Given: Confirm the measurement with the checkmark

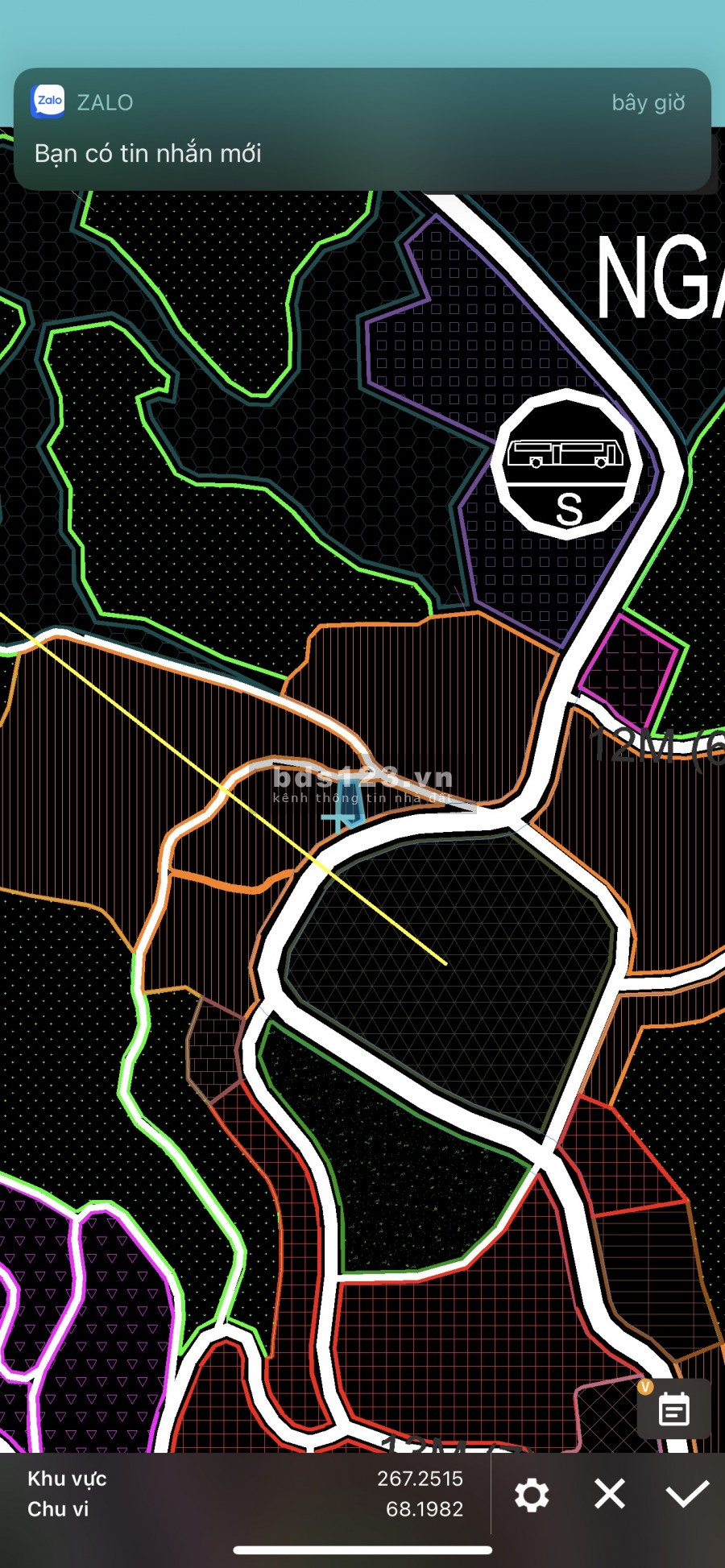Looking at the screenshot, I should coord(687,1494).
